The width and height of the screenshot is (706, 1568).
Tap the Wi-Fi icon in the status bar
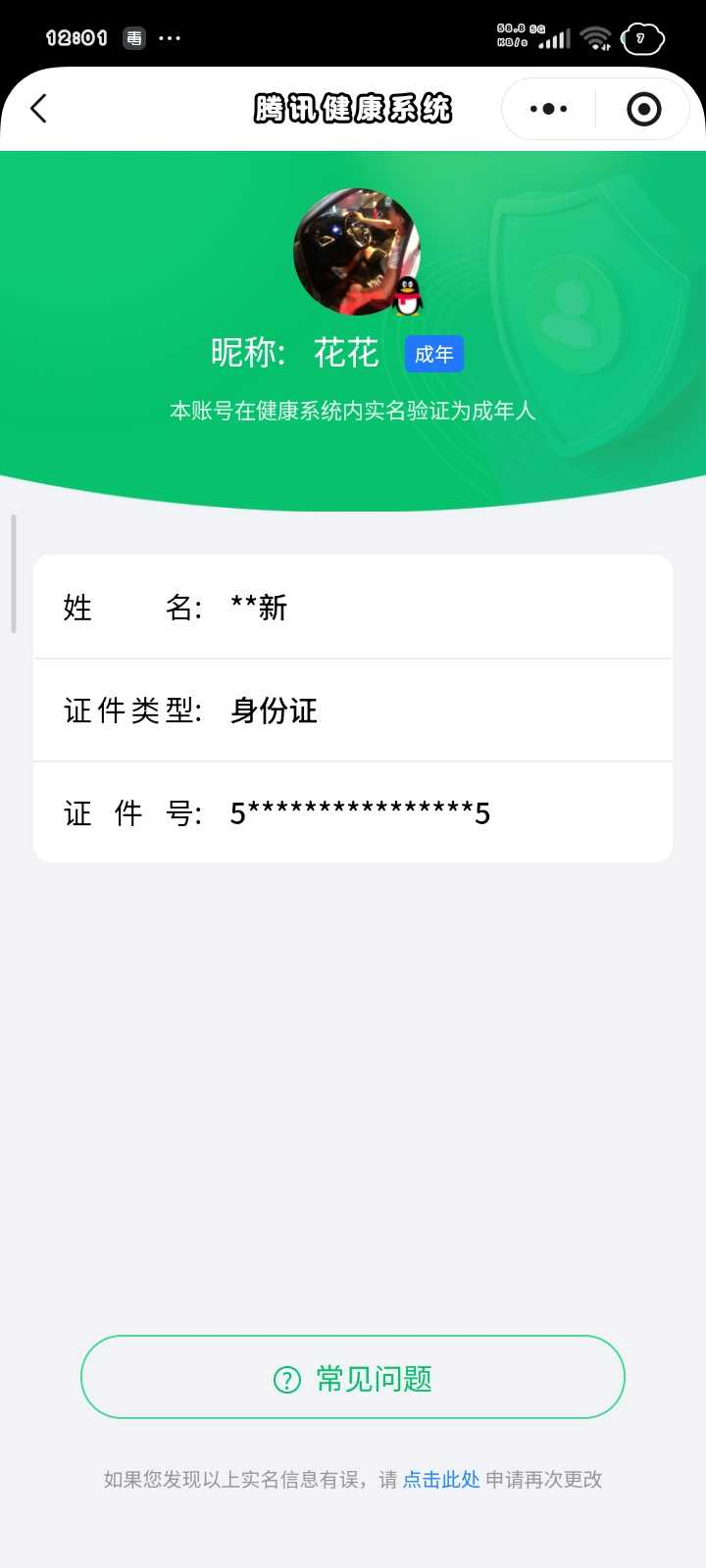coord(595,37)
